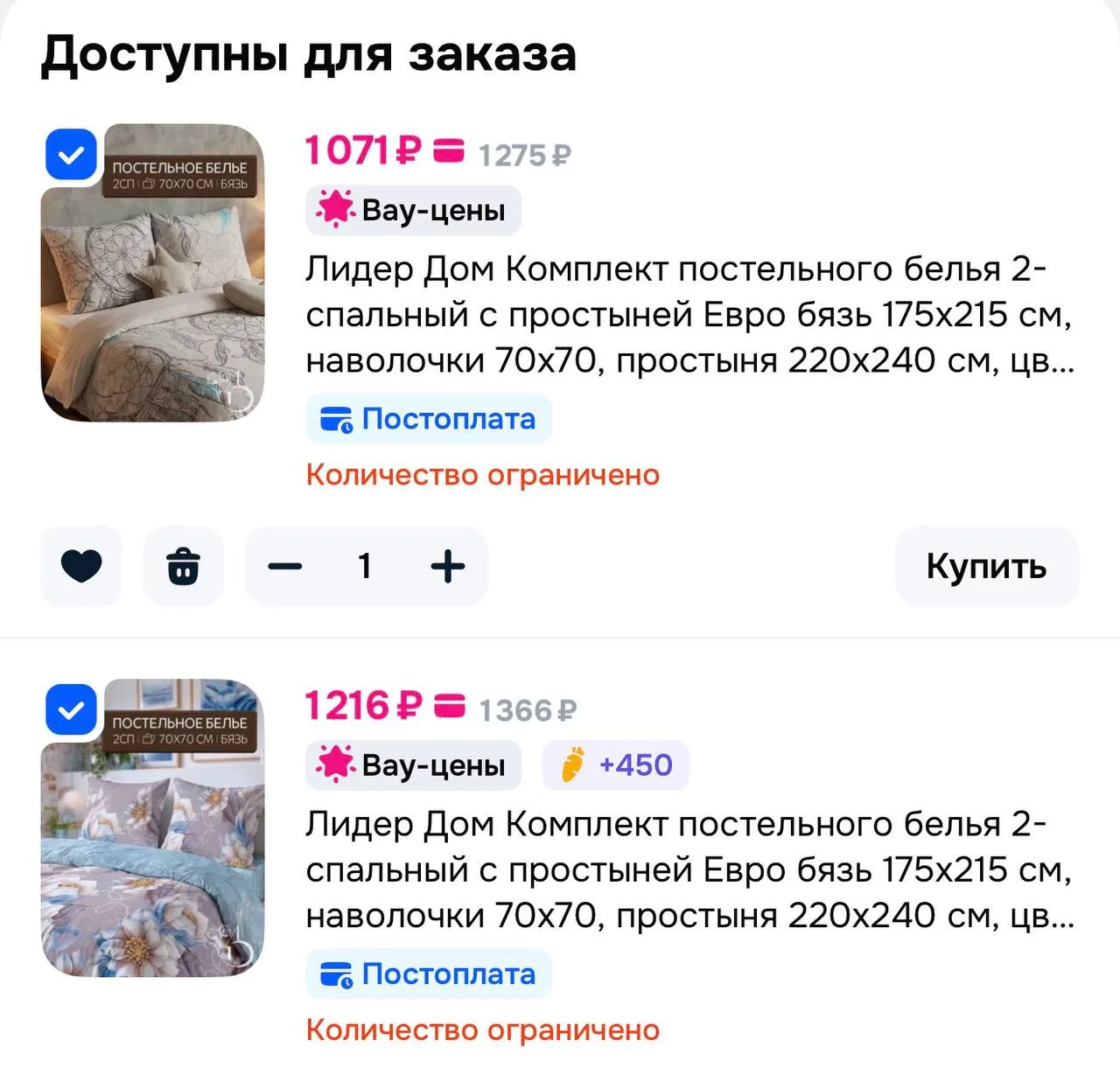The height and width of the screenshot is (1068, 1120).
Task: Uncheck the 1216 ₽ bedding set checkbox
Action: 71,709
